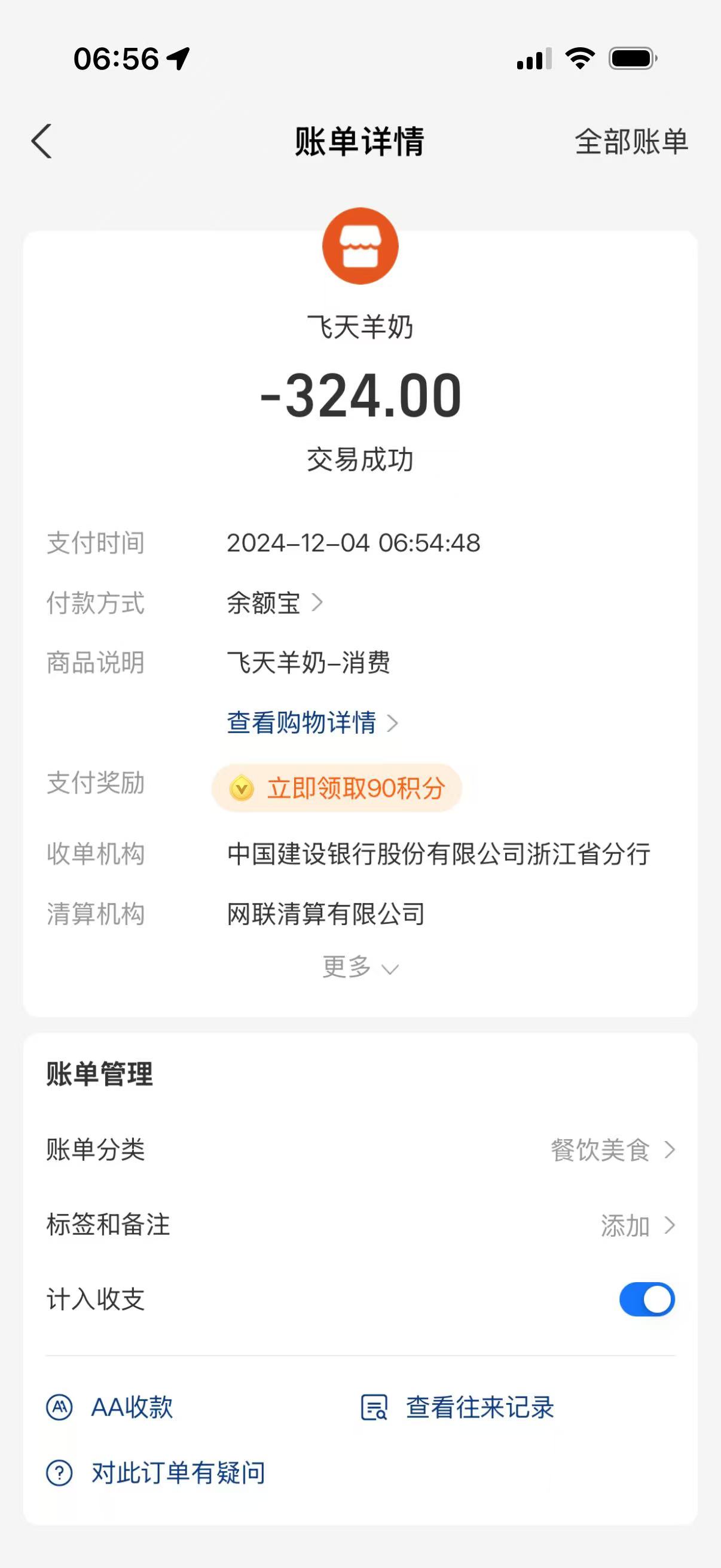Go back using the top-left arrow
The width and height of the screenshot is (721, 1568).
(41, 141)
